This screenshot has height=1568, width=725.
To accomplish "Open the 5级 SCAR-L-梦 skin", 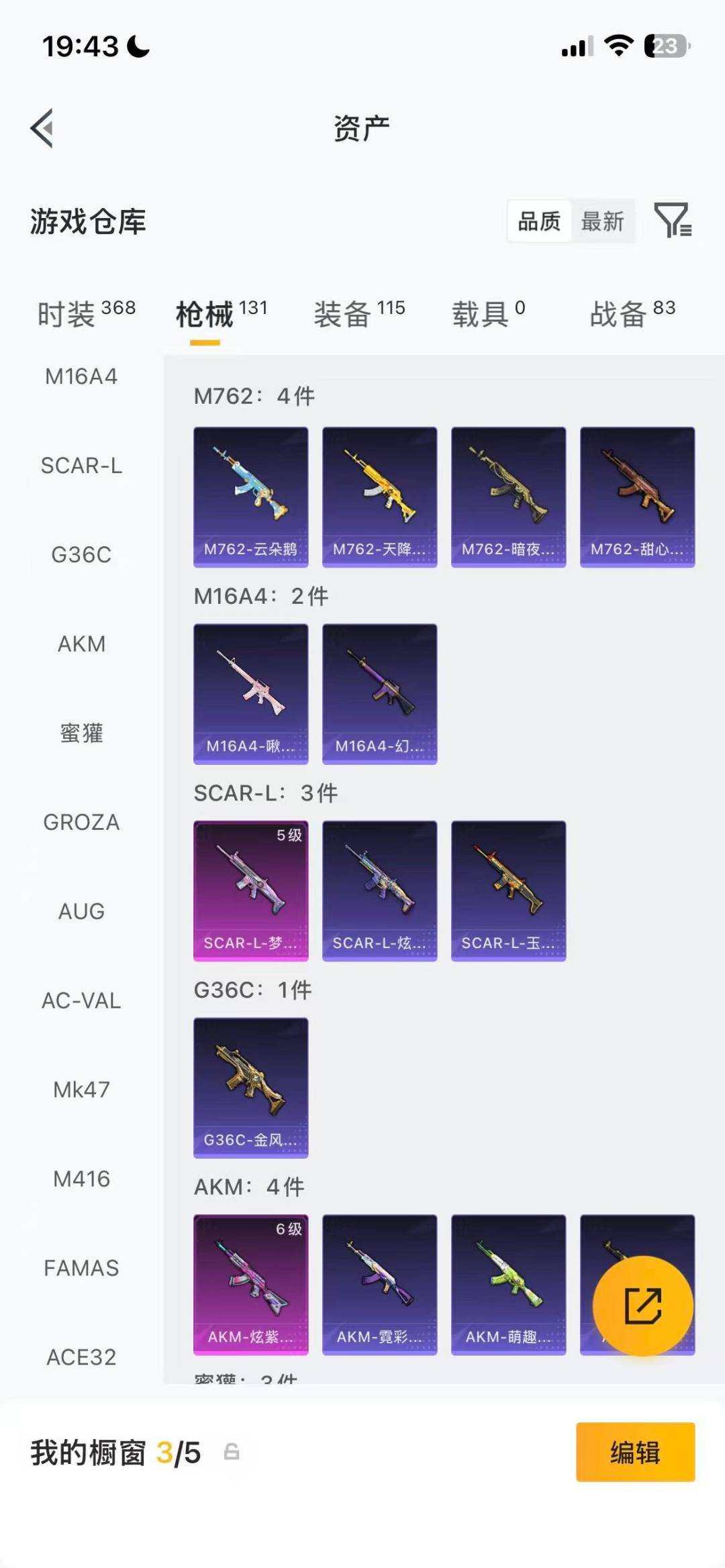I will click(251, 891).
